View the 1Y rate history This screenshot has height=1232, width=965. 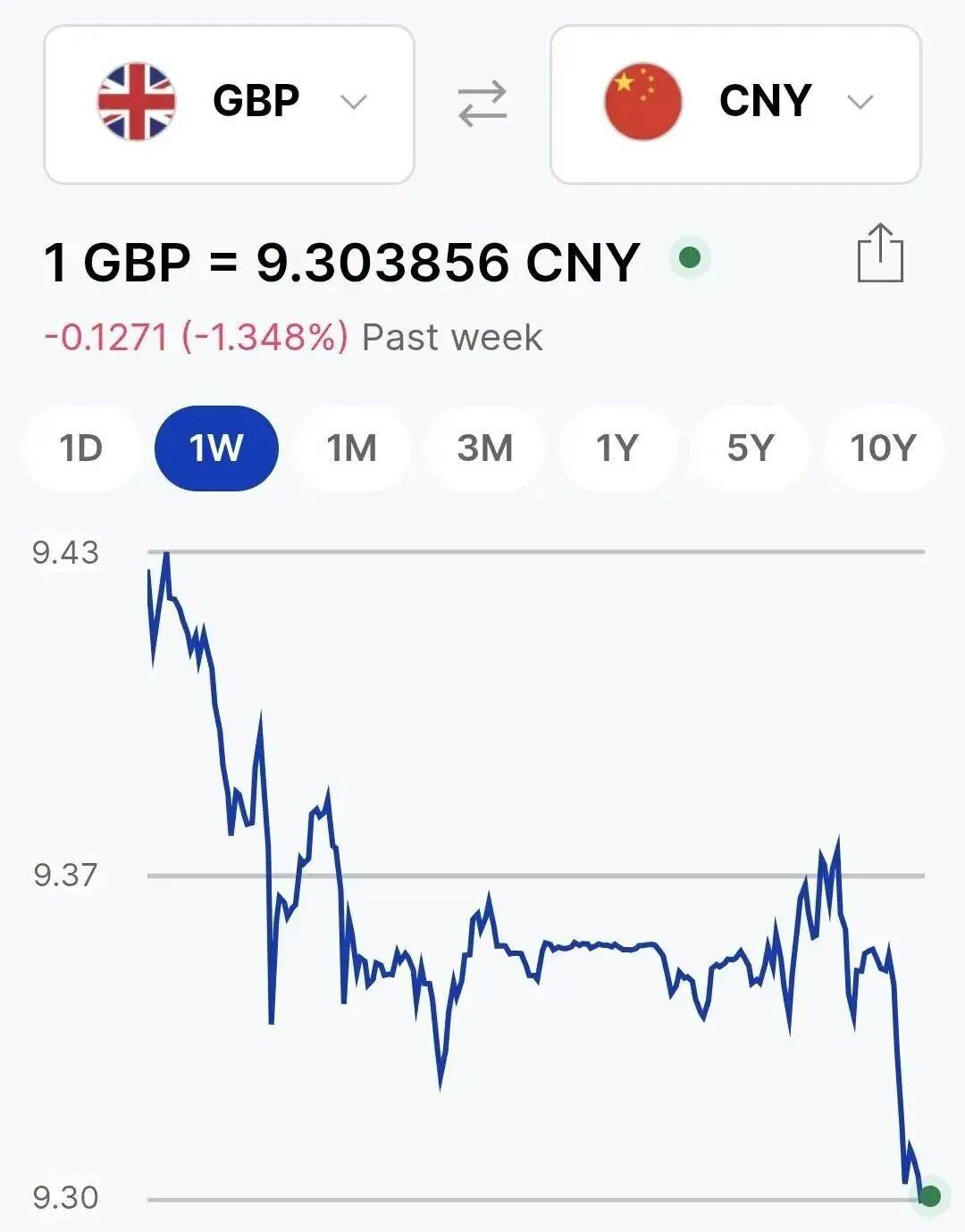click(x=617, y=448)
